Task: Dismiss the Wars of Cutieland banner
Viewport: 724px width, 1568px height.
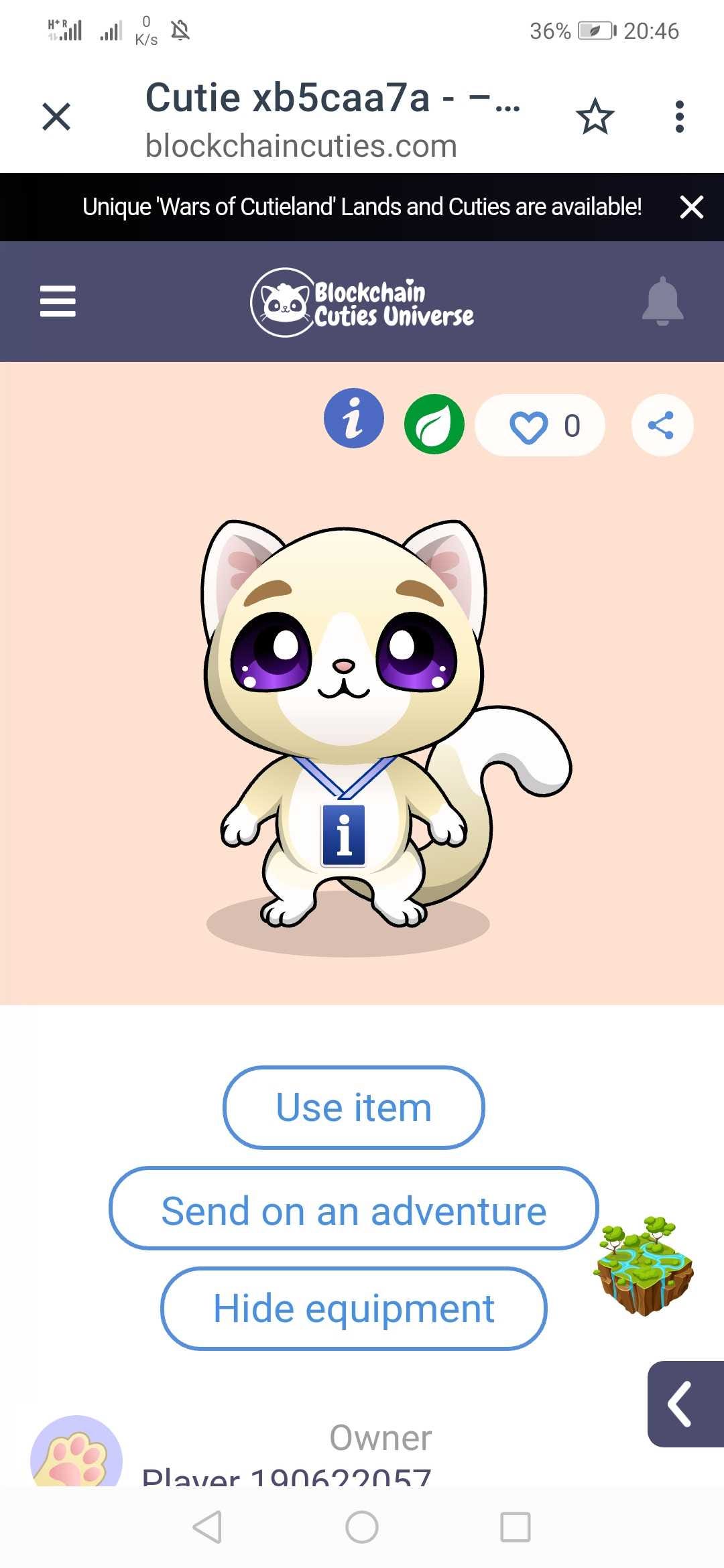Action: coord(691,207)
